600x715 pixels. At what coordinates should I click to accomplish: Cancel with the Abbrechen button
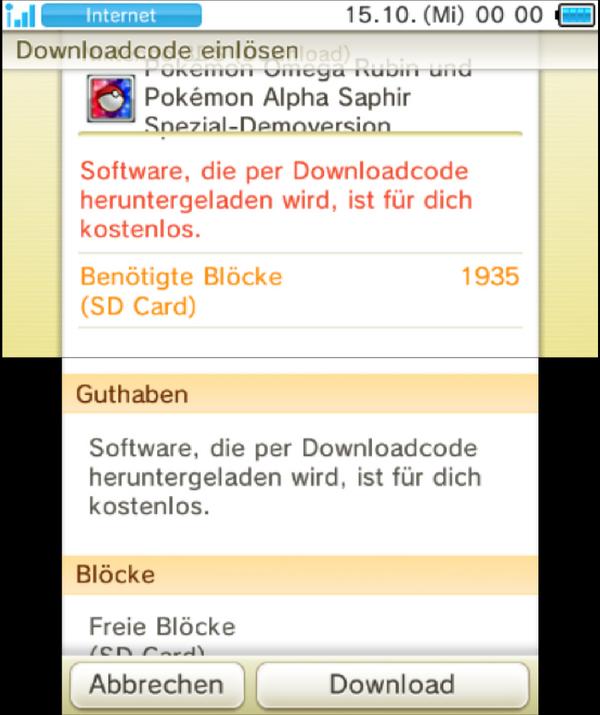coord(156,685)
